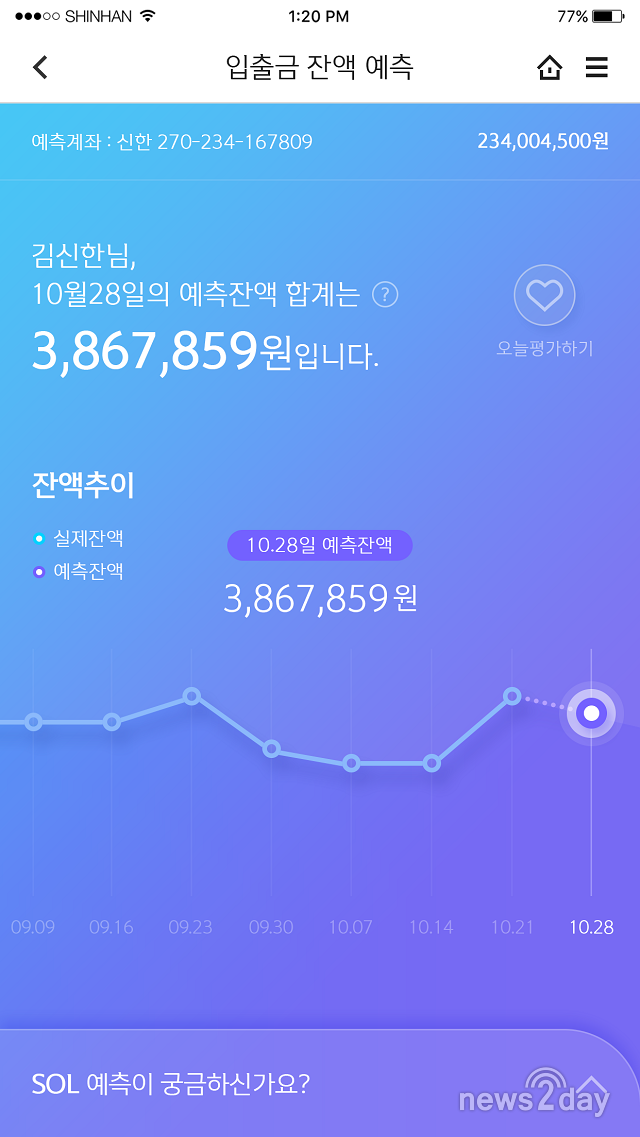Select the 10.07 point on the chart
Viewport: 640px width, 1137px height.
[x=352, y=763]
